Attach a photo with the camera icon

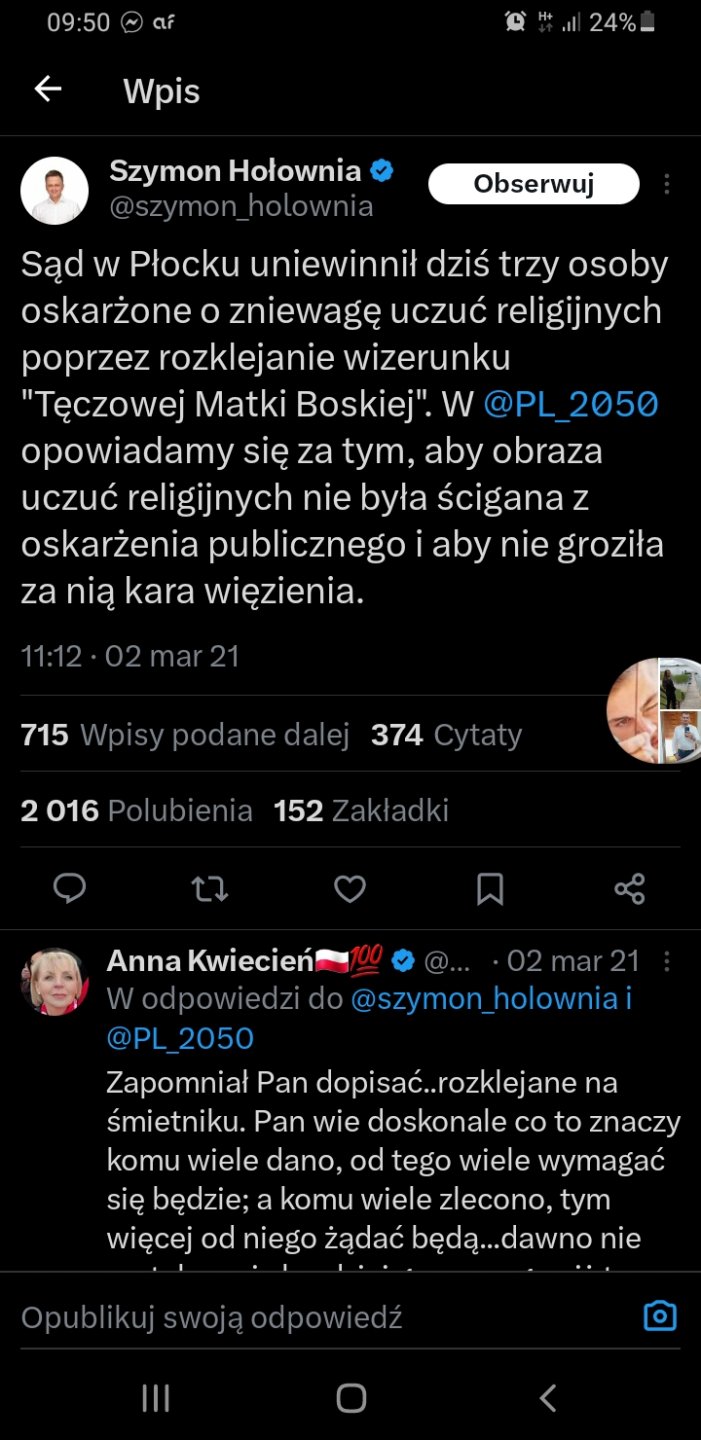coord(659,1316)
